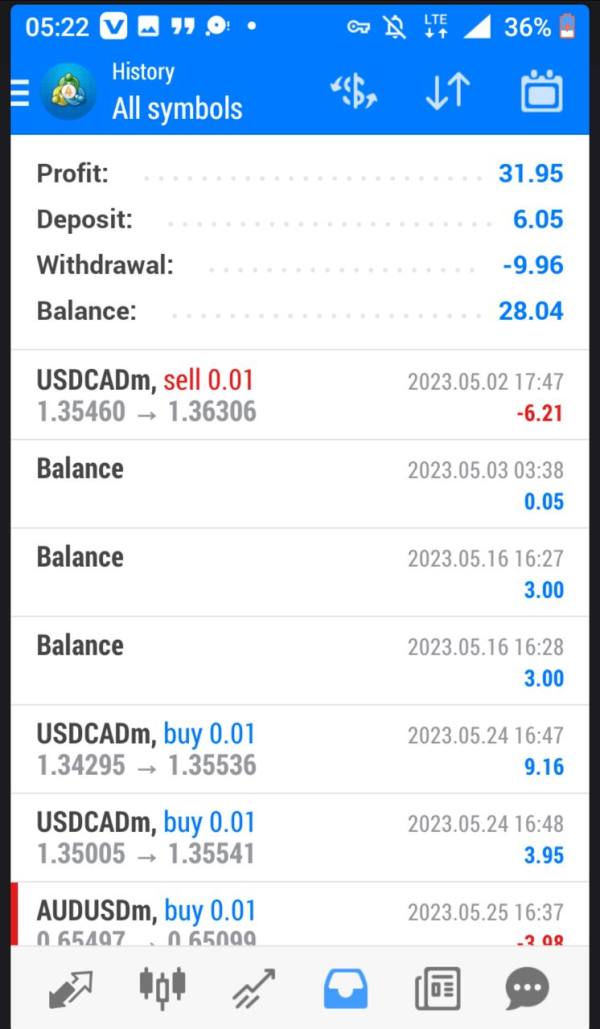This screenshot has height=1029, width=600.
Task: Switch to the Trade tab
Action: tap(254, 988)
